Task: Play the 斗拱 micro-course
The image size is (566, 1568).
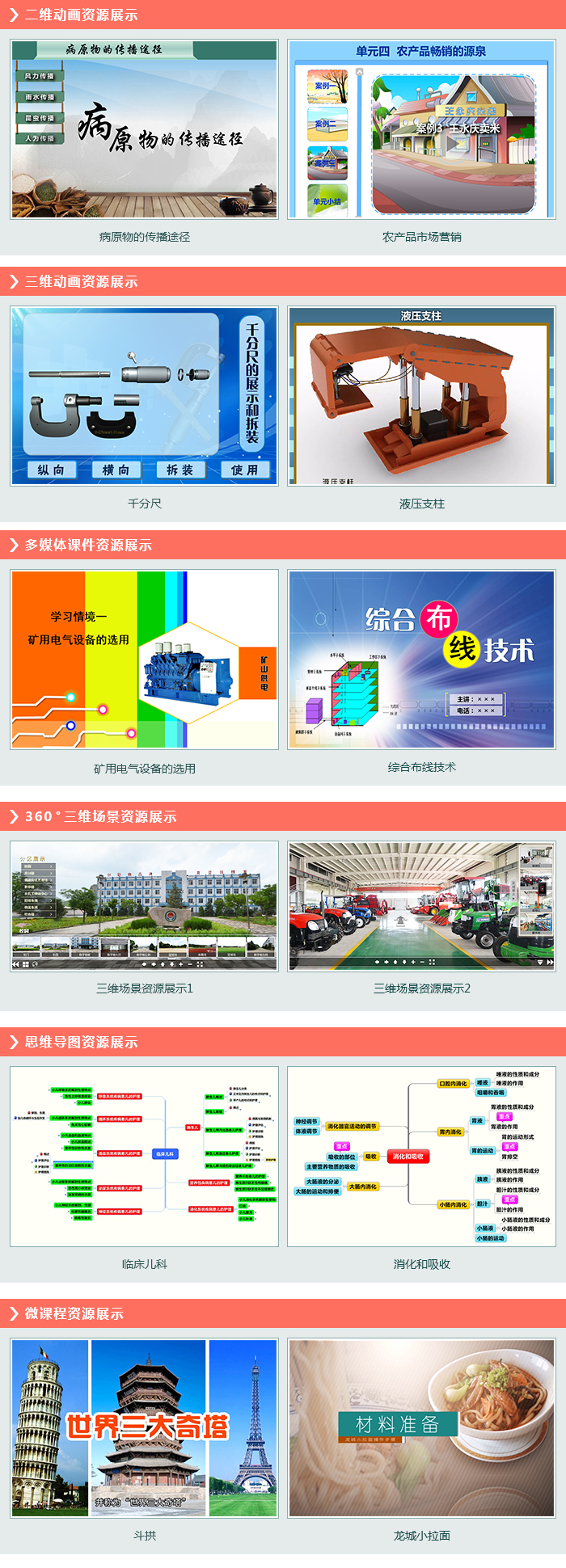Action: [144, 1427]
